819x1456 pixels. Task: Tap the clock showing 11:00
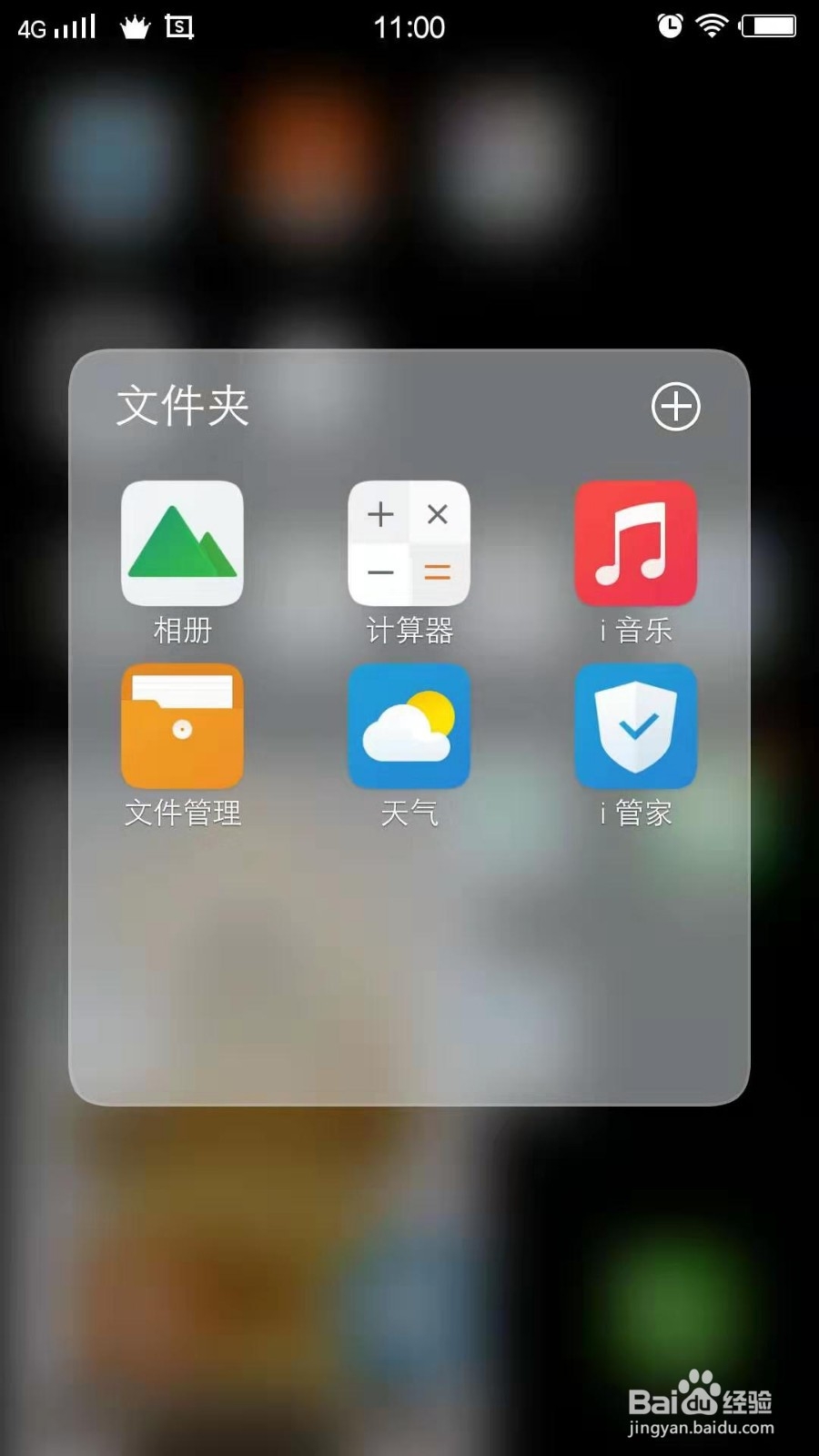pos(409,26)
